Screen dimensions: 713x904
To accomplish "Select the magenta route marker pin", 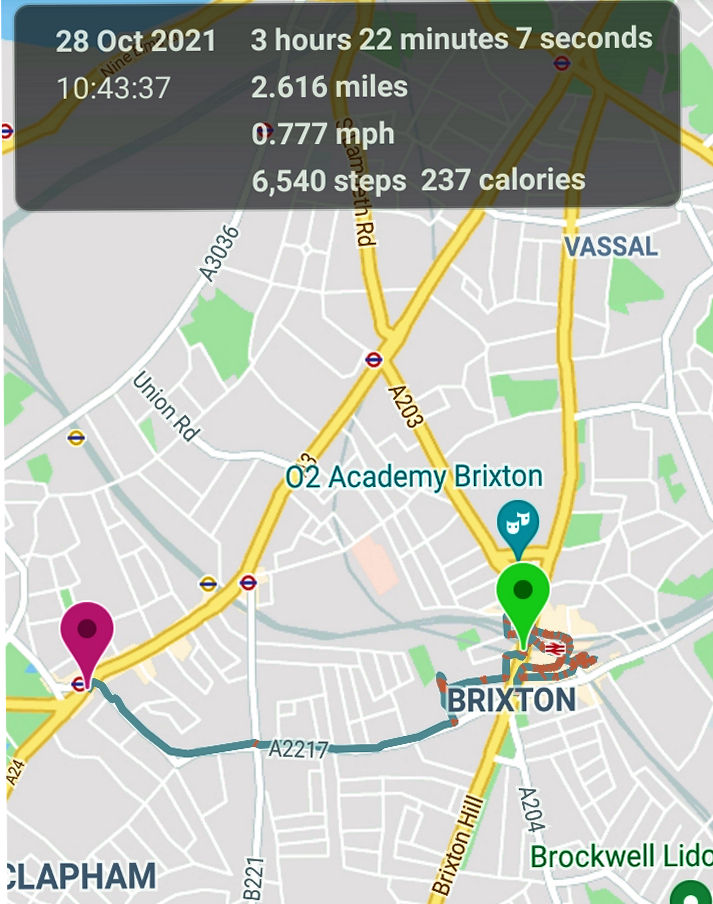I will pyautogui.click(x=87, y=634).
